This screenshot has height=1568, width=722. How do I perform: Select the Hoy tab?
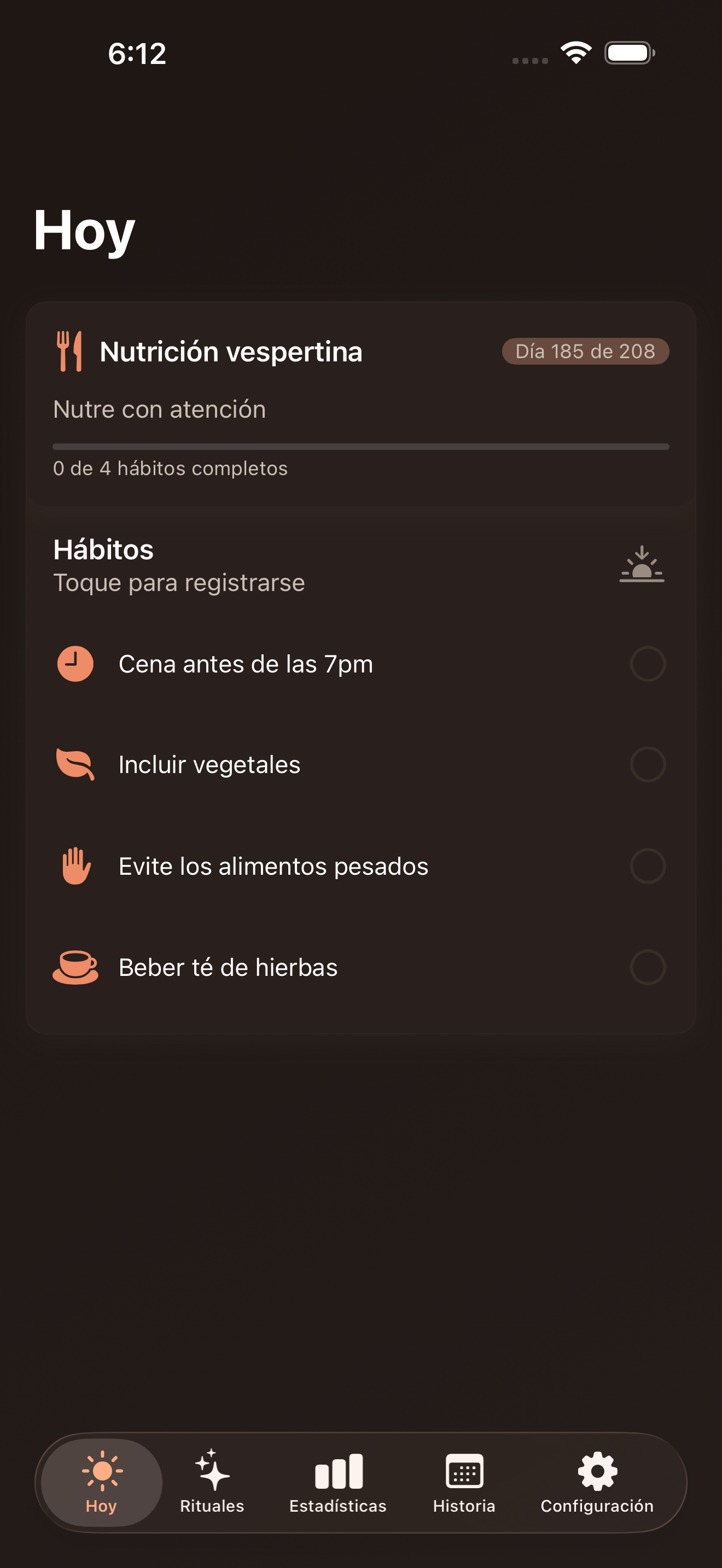tap(101, 1482)
